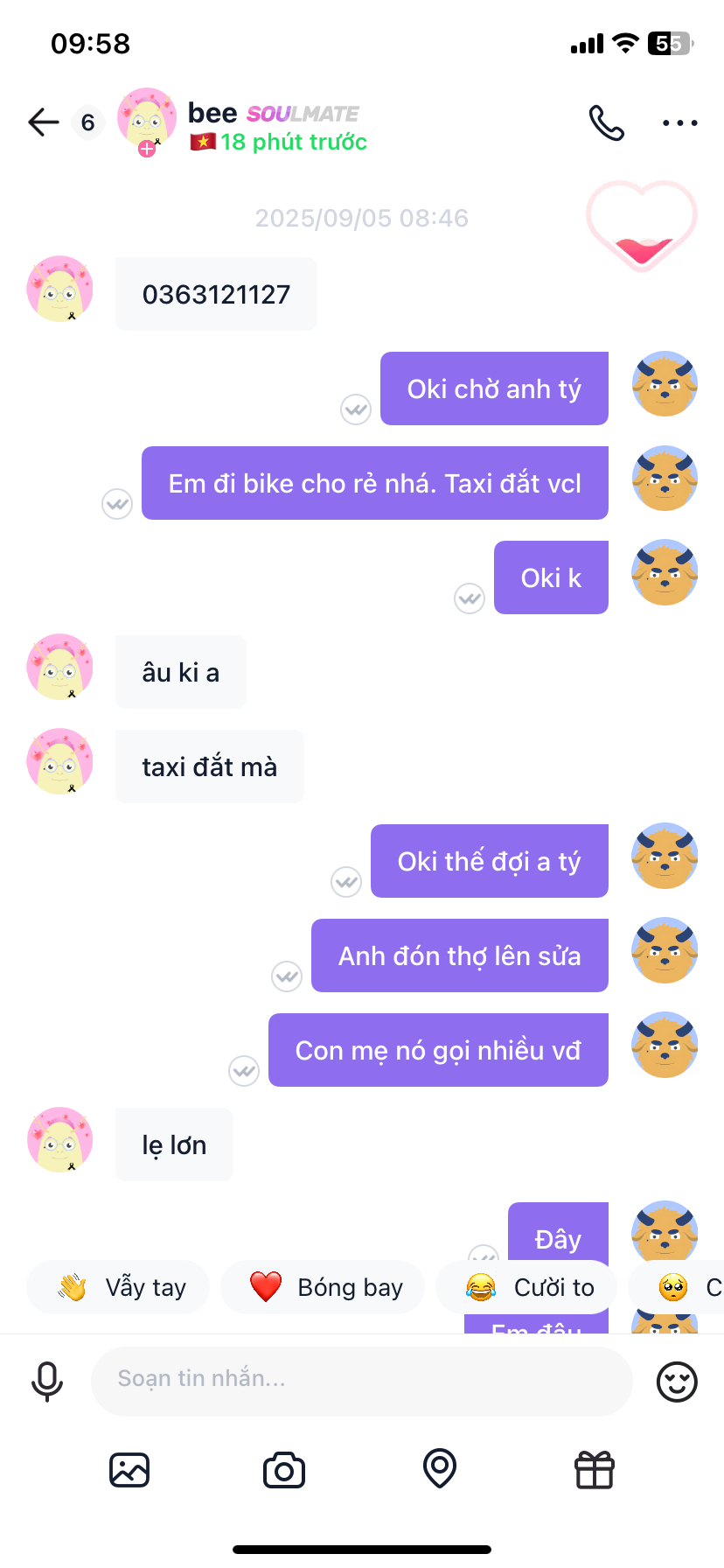Viewport: 724px width, 1568px height.
Task: Focus the Soạn tin nhắn text field
Action: pyautogui.click(x=360, y=1380)
